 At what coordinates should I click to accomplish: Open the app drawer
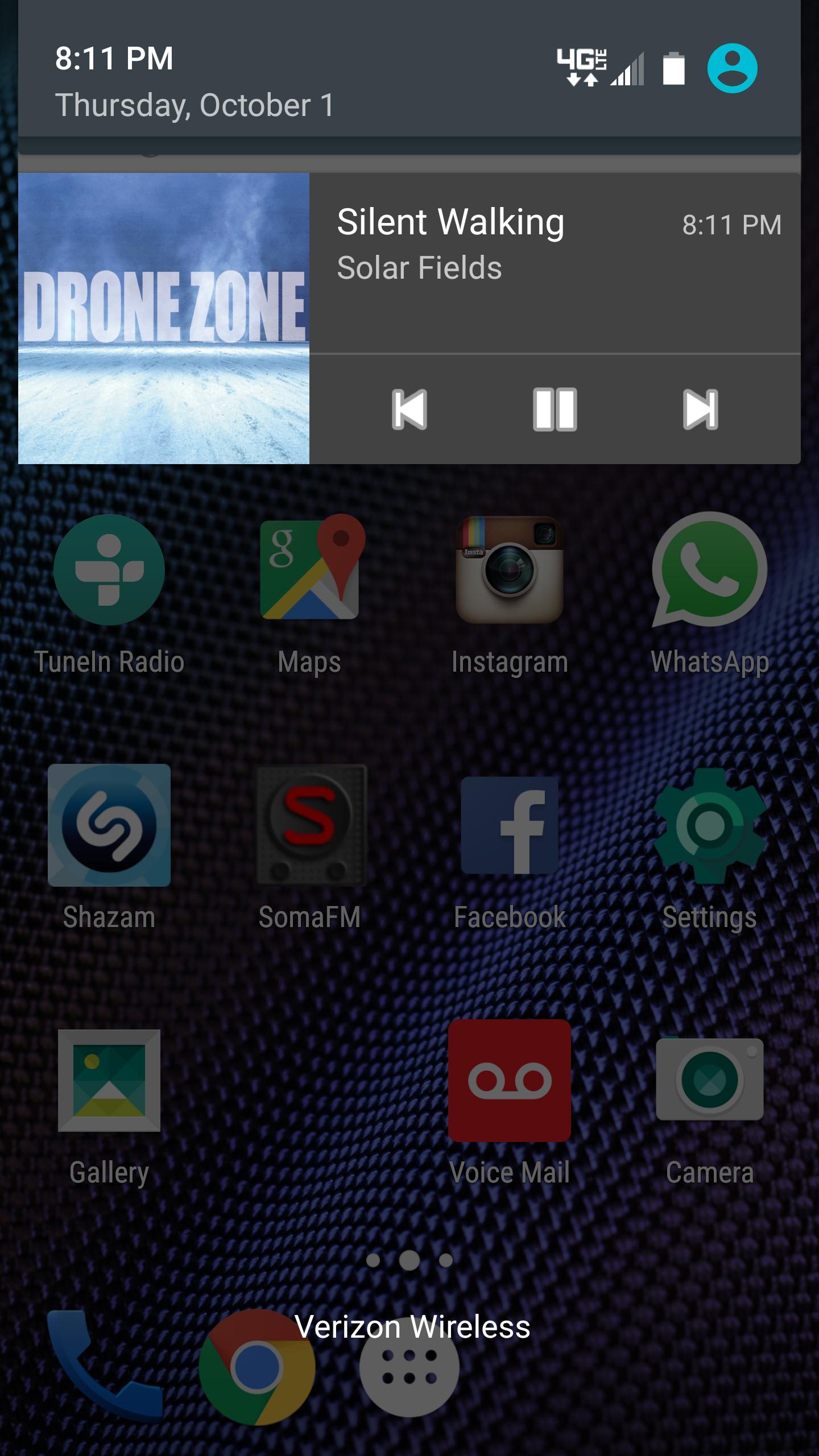point(409,1367)
